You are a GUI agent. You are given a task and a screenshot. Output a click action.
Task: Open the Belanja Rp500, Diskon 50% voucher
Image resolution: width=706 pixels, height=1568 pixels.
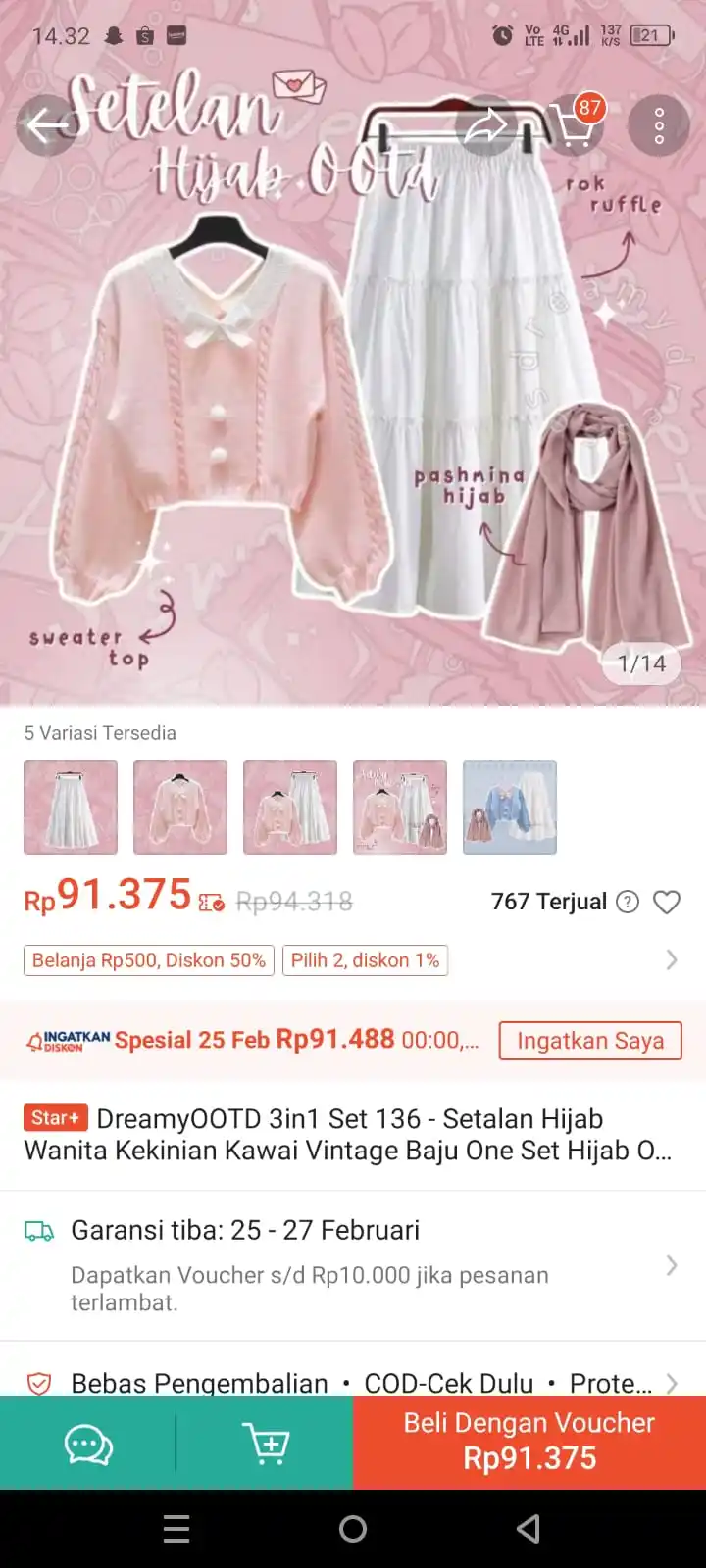[149, 960]
